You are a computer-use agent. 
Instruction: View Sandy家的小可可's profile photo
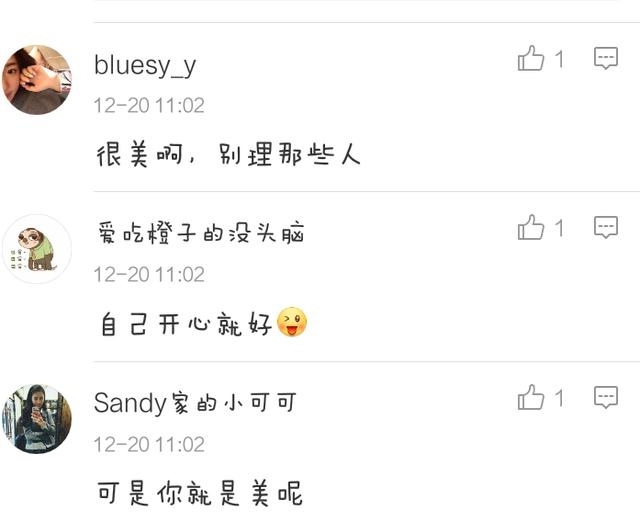(x=37, y=418)
